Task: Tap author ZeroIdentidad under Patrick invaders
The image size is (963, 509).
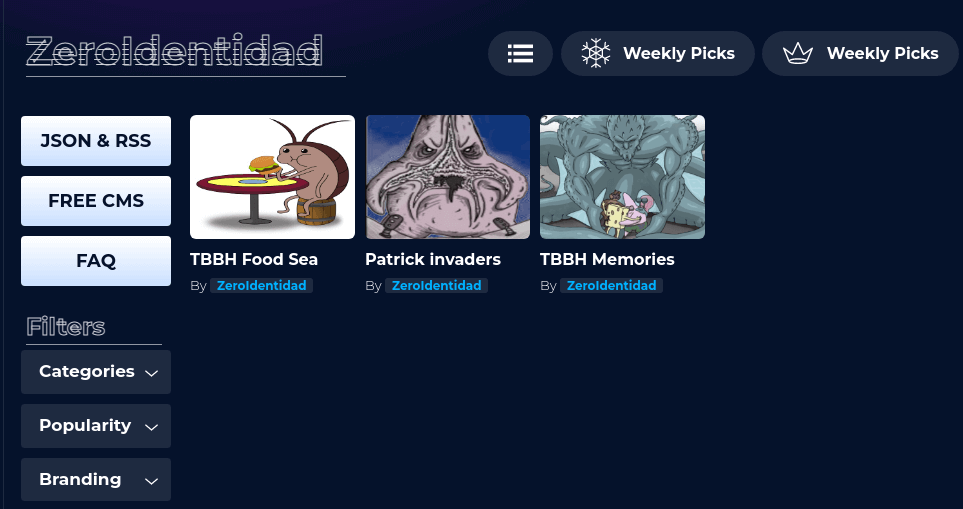Action: [x=437, y=286]
